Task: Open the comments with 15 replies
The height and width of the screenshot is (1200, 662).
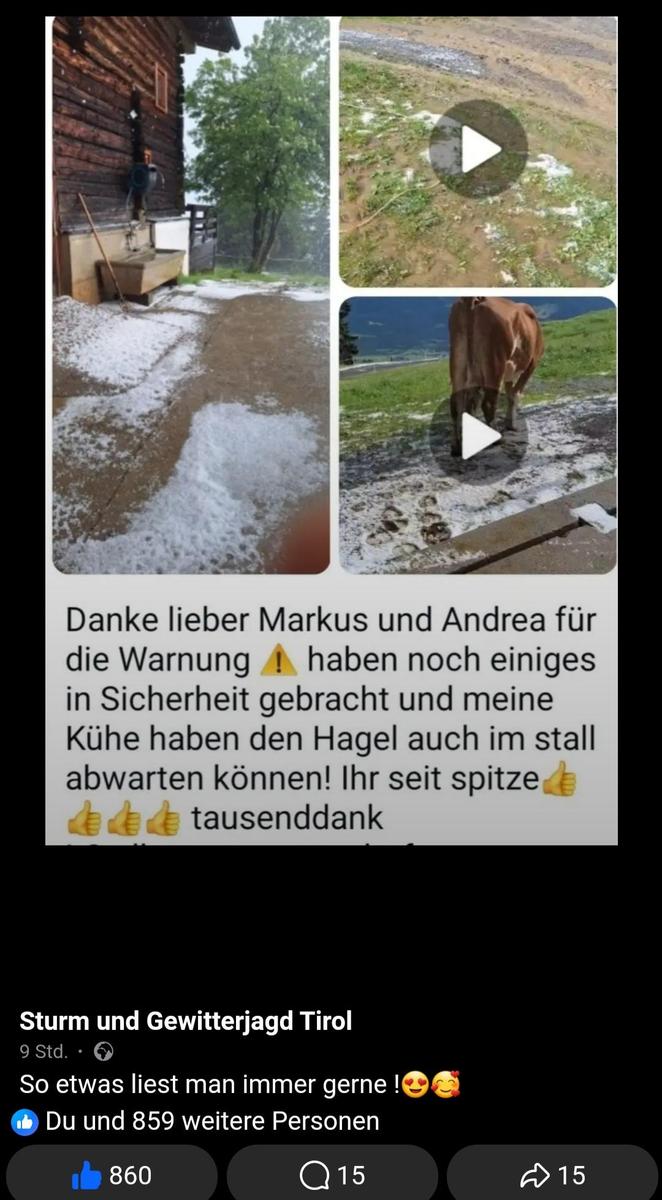Action: [332, 1174]
